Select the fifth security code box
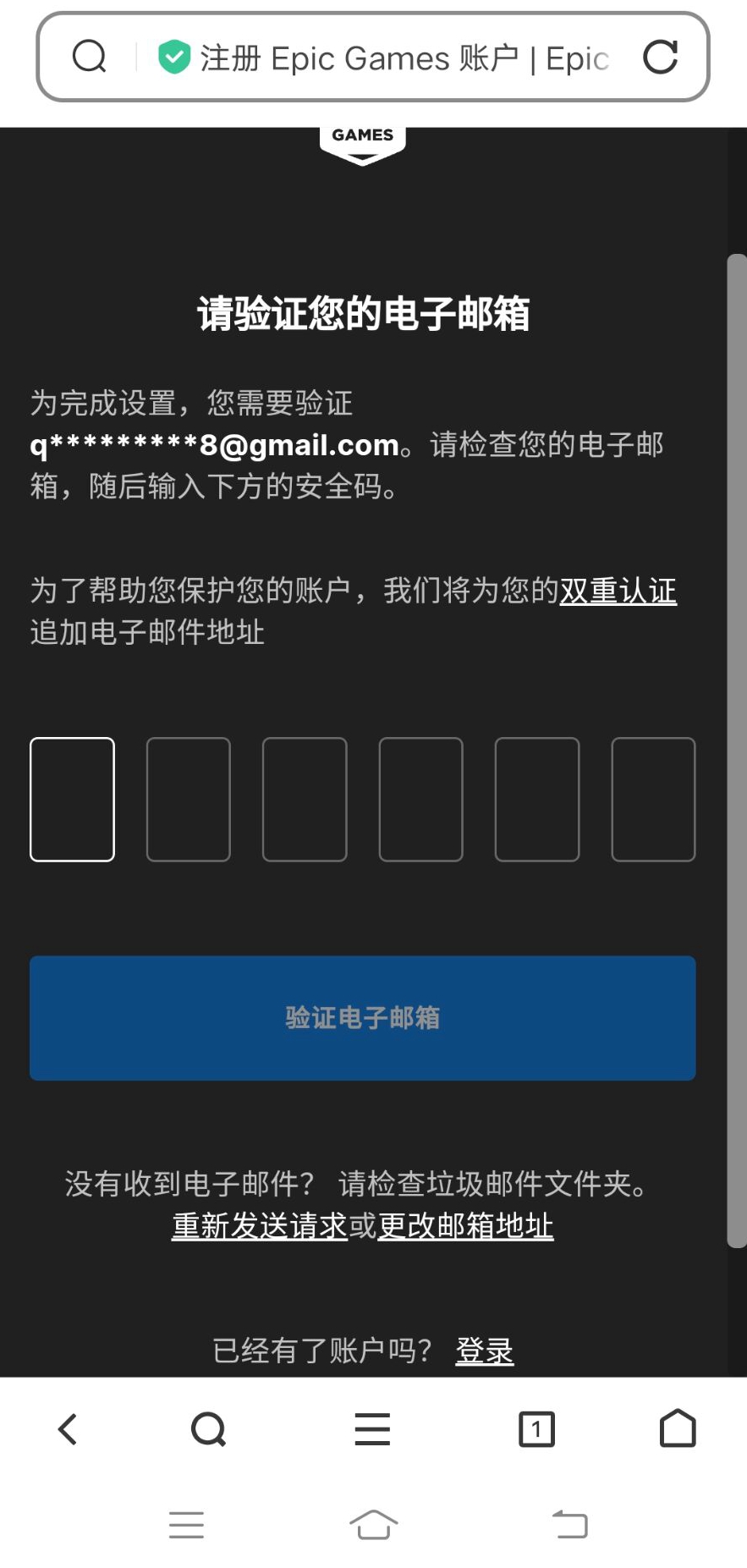Screen dimensions: 747x1568 point(537,799)
